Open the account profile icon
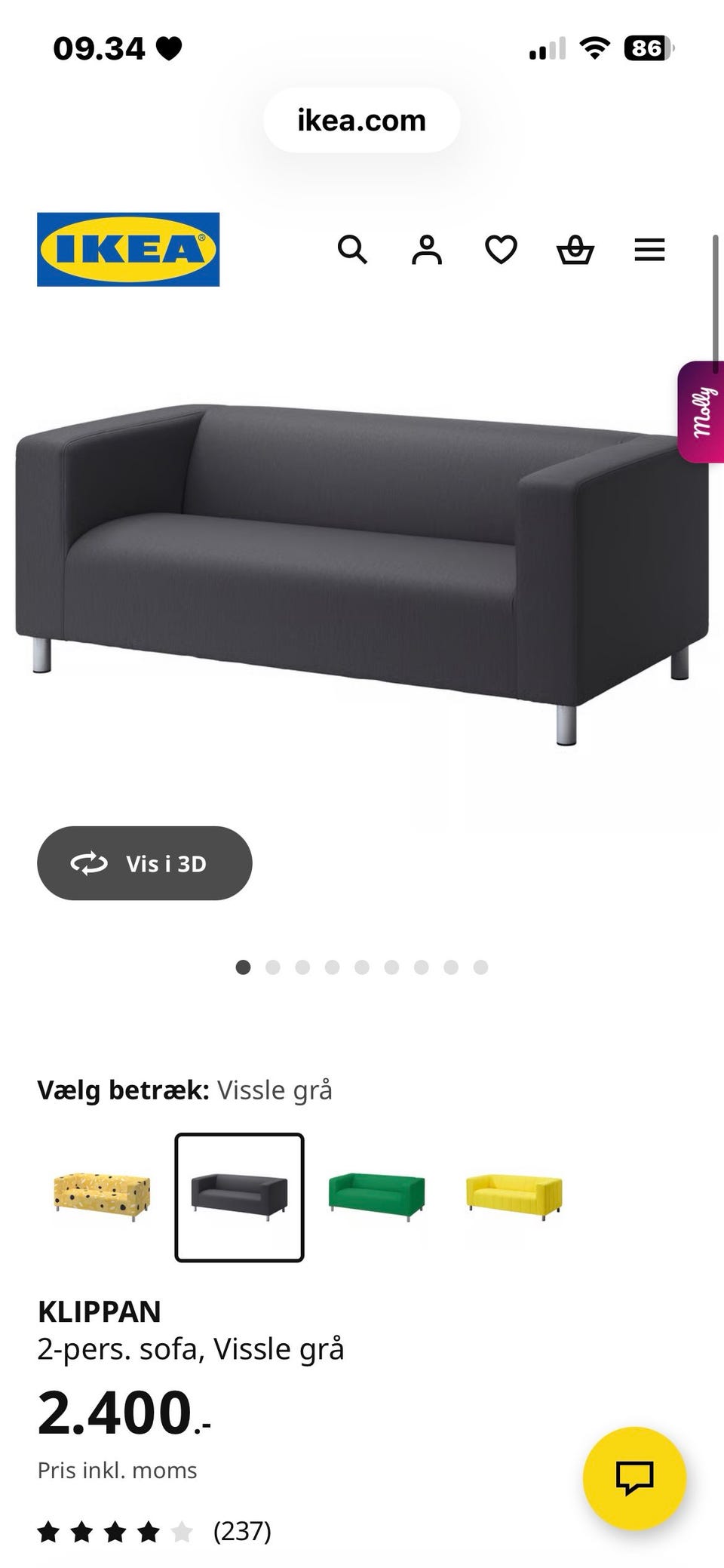The image size is (724, 1568). 426,250
